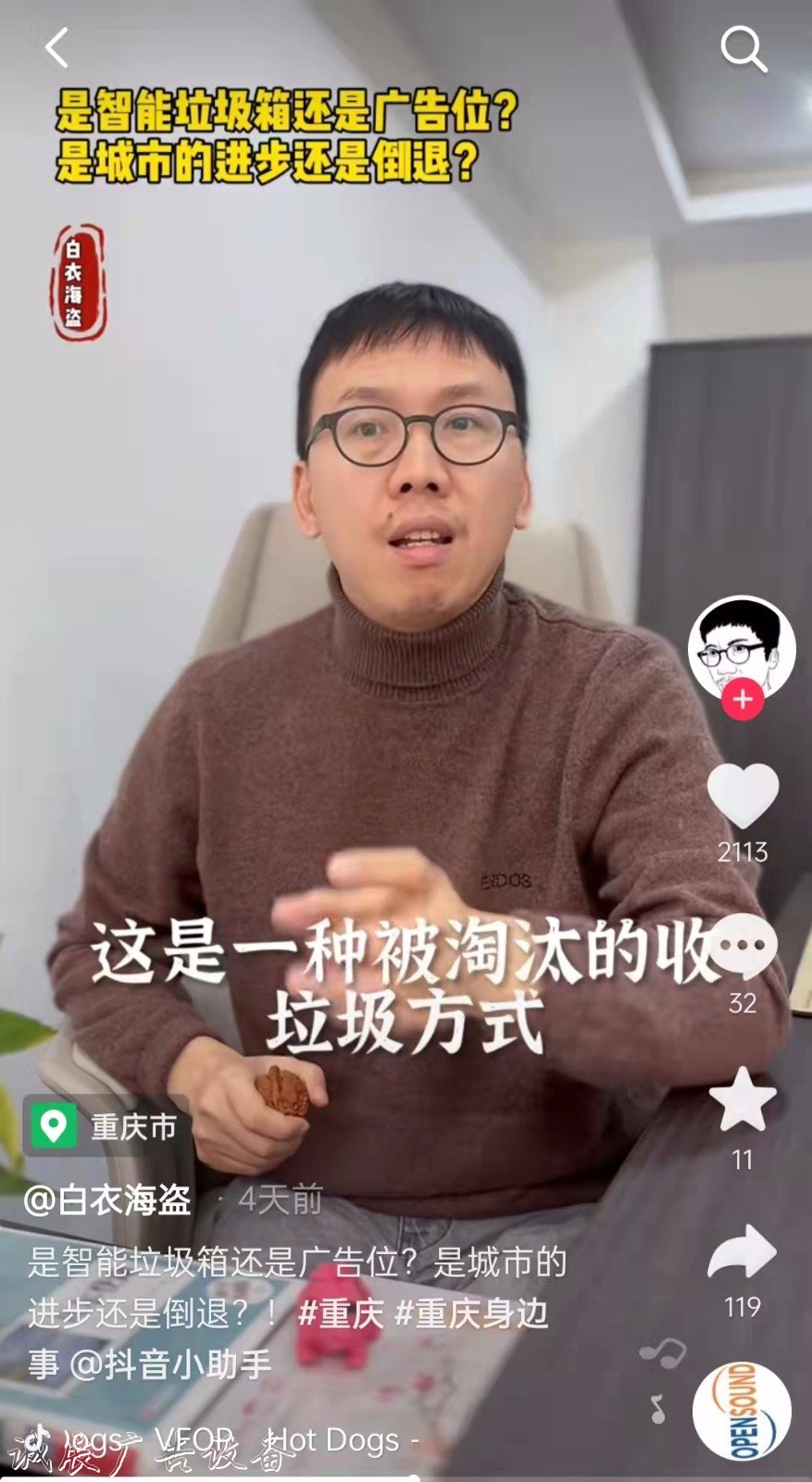Open the @白衣海盗 username profile
Screen dimensions: 812x1482
click(x=107, y=1200)
